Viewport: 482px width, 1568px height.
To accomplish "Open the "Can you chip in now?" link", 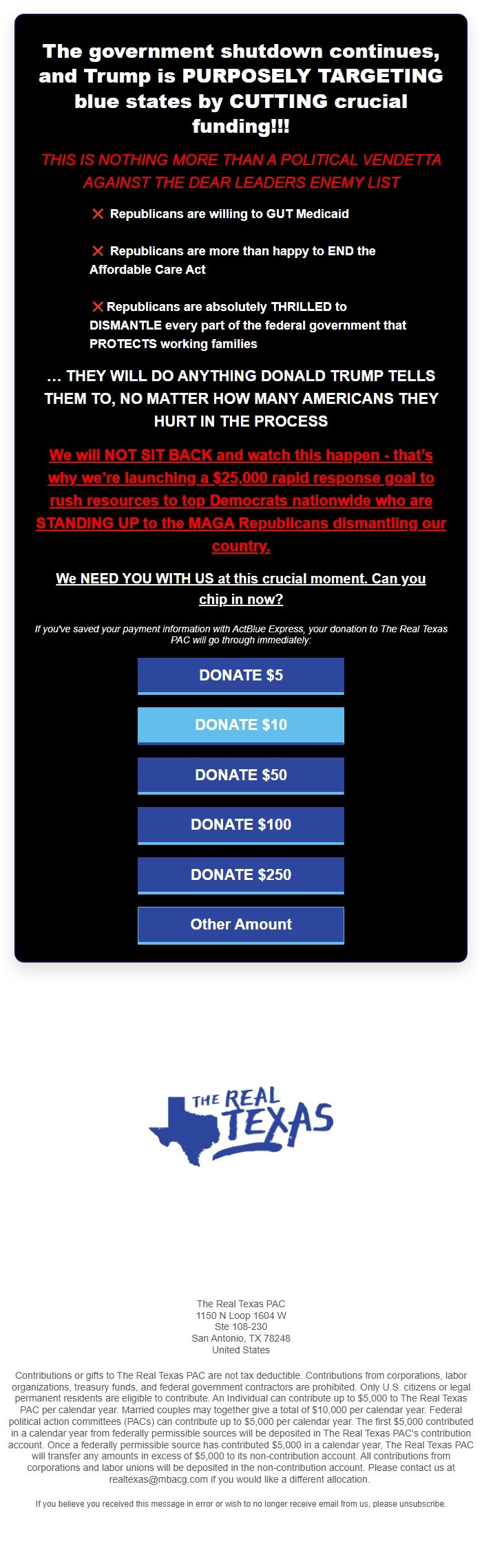I will tap(241, 589).
